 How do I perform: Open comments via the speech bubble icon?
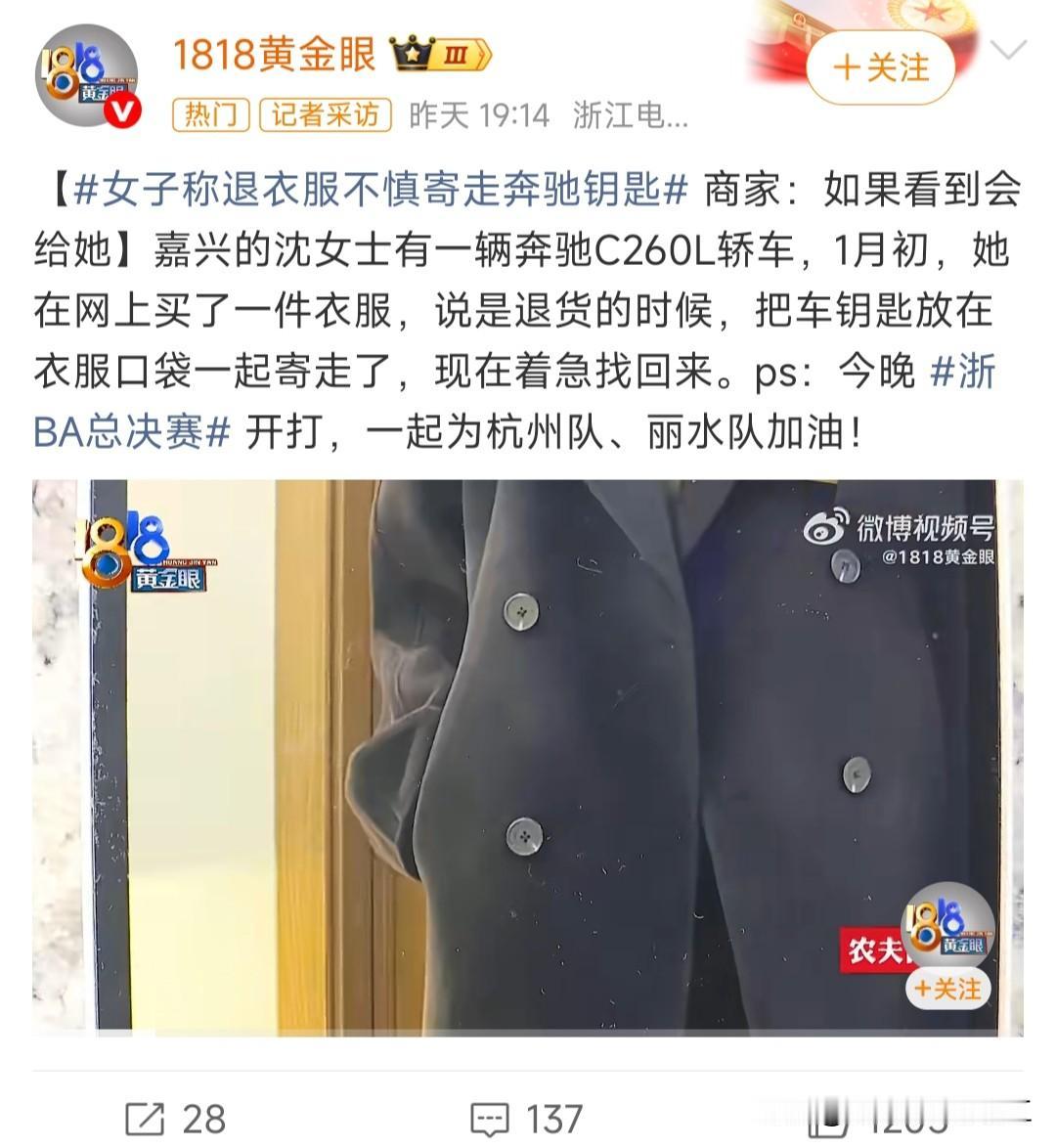(494, 1115)
